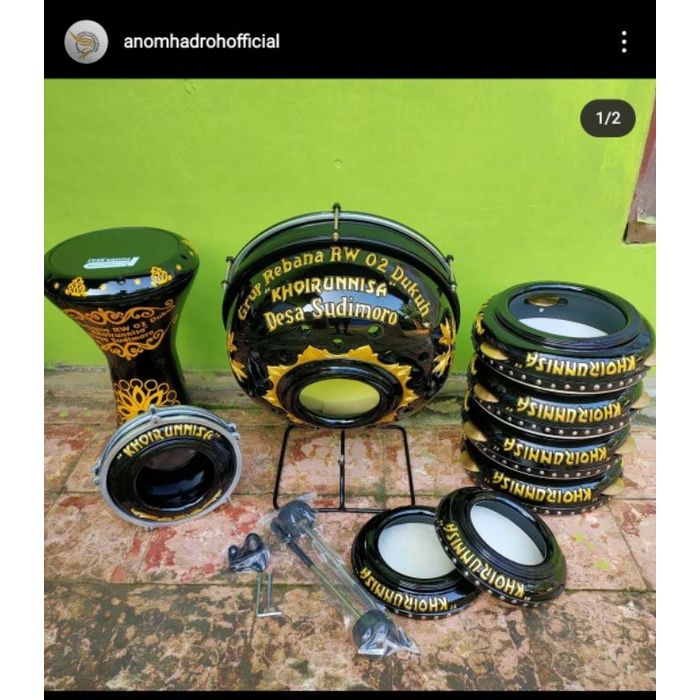This screenshot has width=700, height=700.
Task: Open the post's overflow menu
Action: [x=623, y=41]
